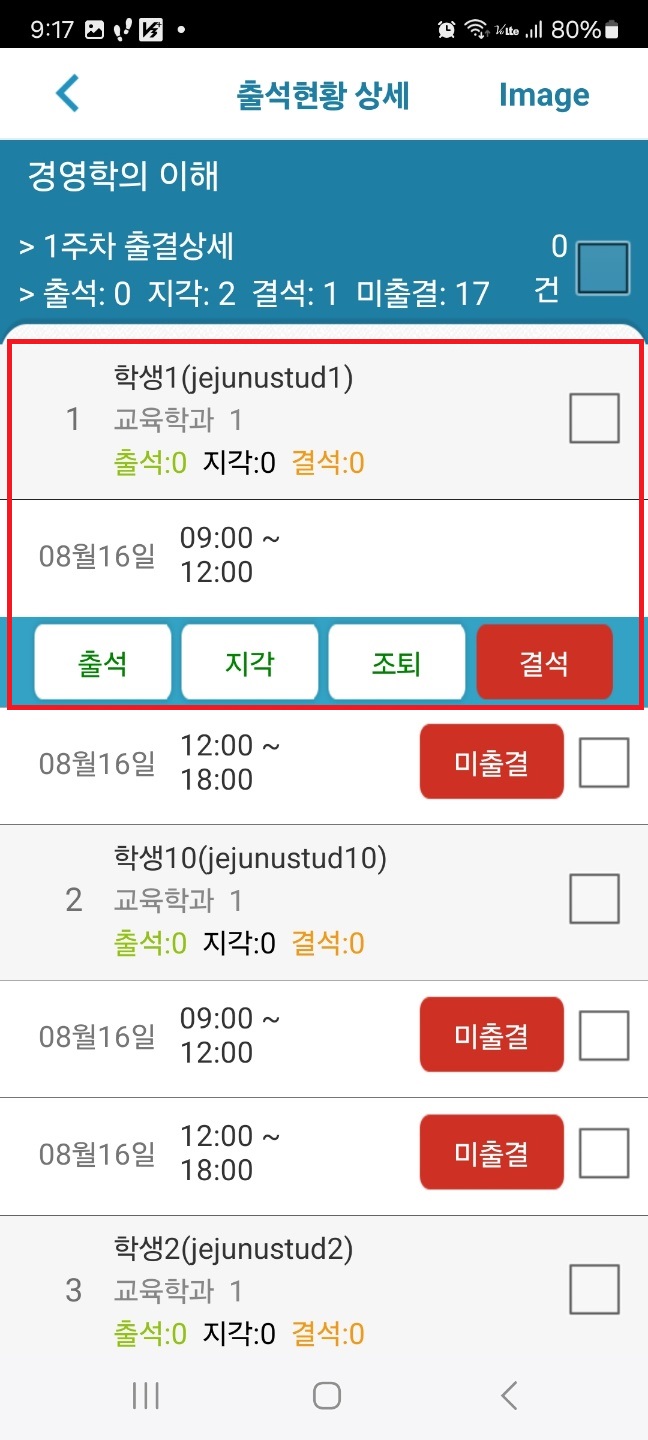Viewport: 648px width, 1440px height.
Task: Go to the home screen
Action: (327, 1396)
